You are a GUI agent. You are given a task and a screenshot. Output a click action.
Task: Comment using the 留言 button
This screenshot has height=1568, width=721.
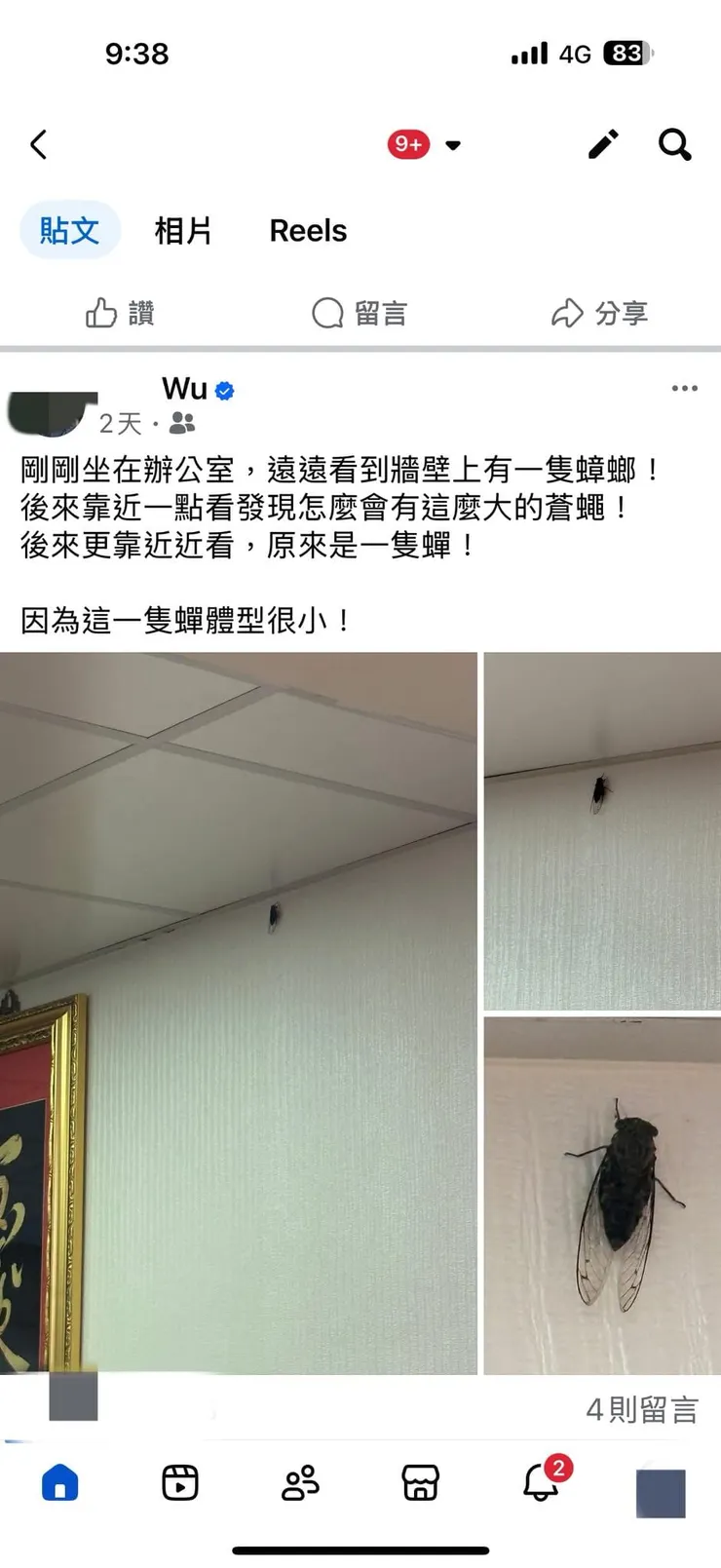coord(360,313)
